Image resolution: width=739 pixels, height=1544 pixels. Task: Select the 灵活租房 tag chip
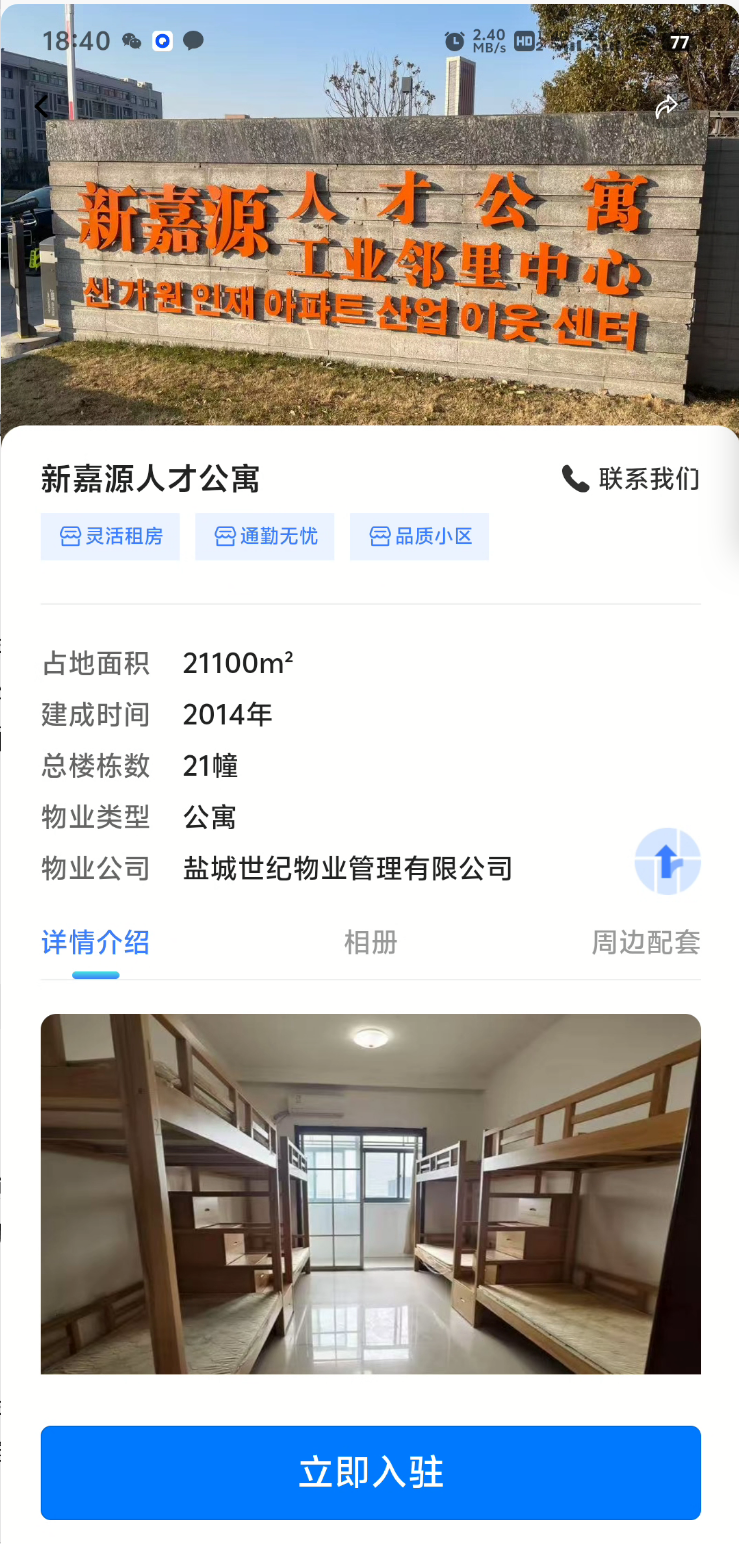click(110, 537)
